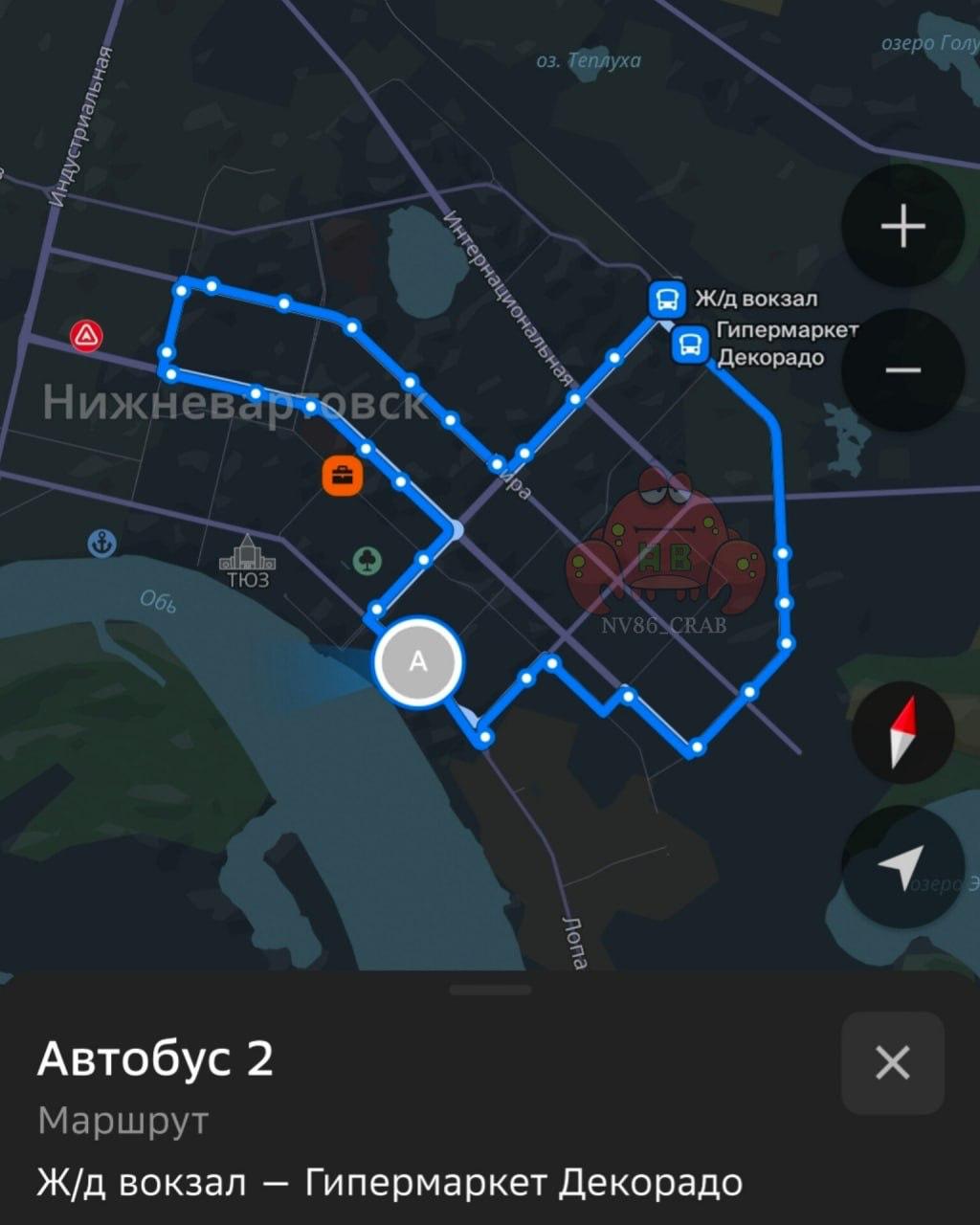
Task: Zoom in on the map
Action: click(902, 227)
